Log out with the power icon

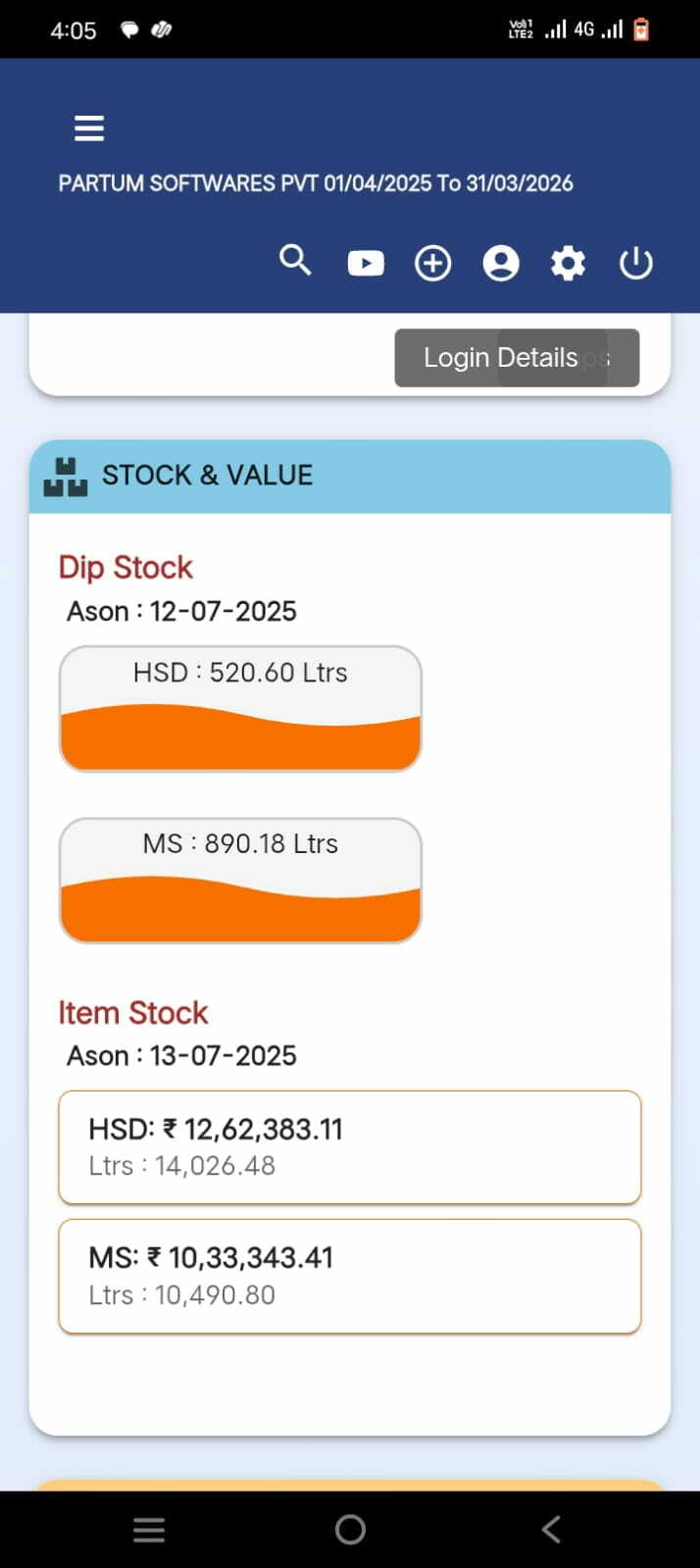point(635,263)
